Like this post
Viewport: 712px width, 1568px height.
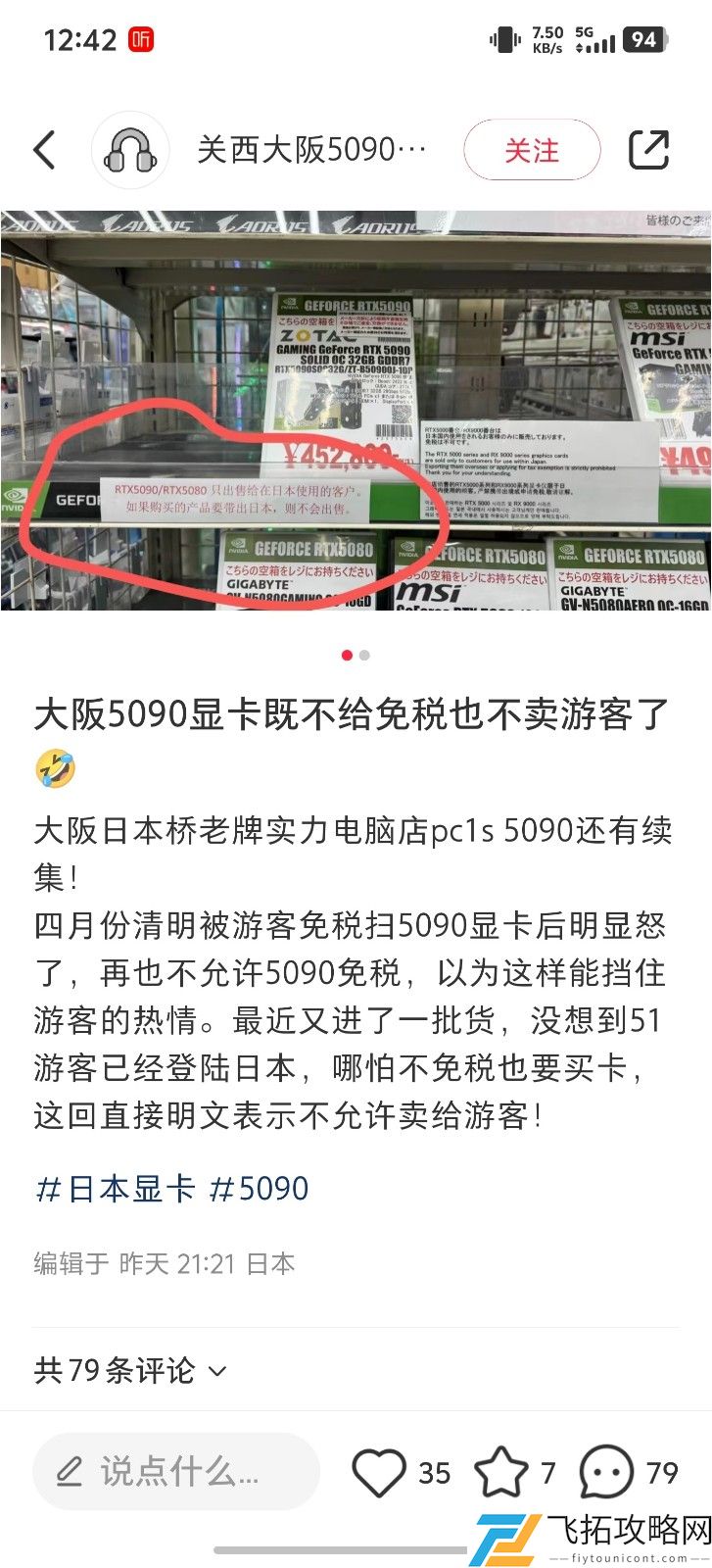click(x=379, y=1472)
